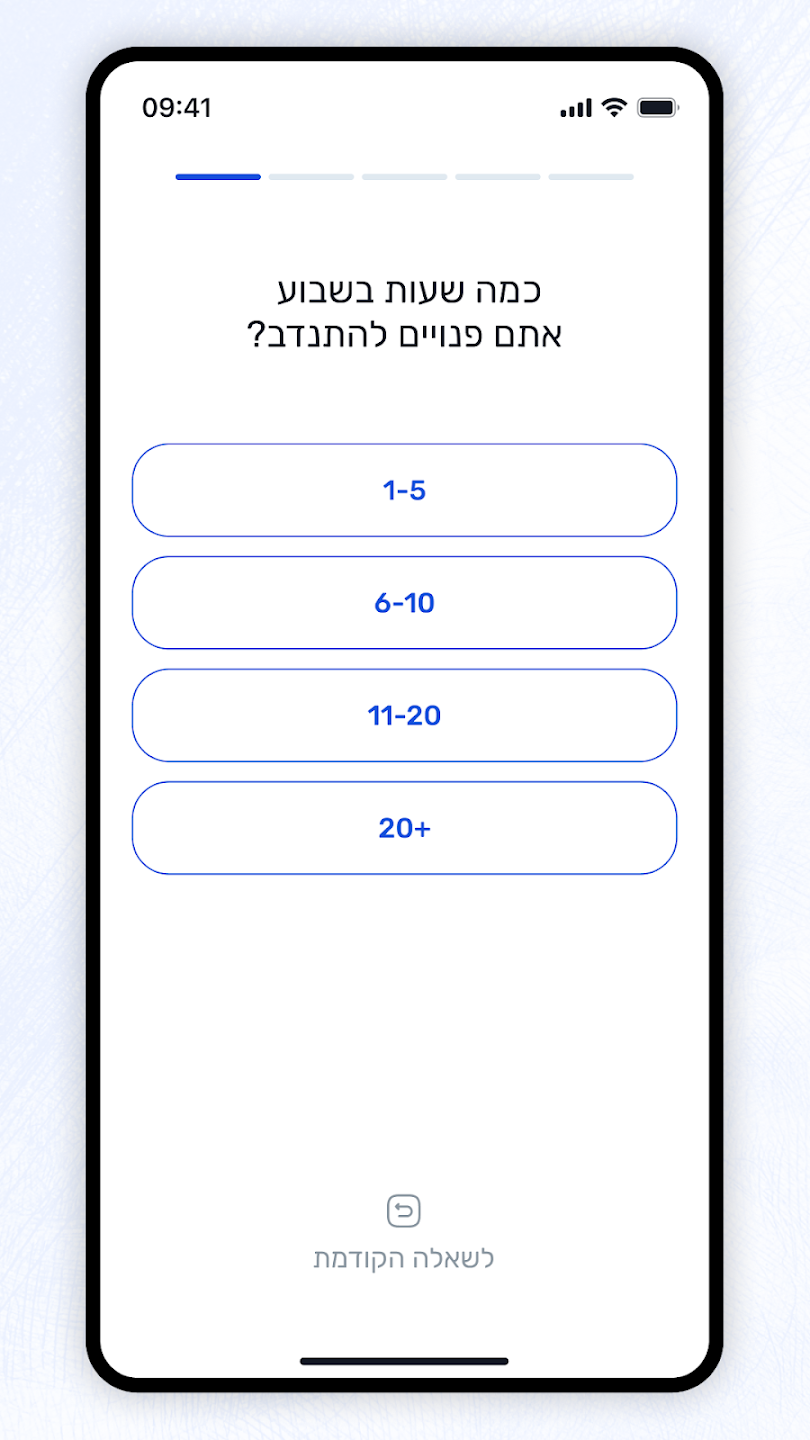Screen dimensions: 810x1440
Task: Choose the 6-10 hours answer
Action: point(404,603)
